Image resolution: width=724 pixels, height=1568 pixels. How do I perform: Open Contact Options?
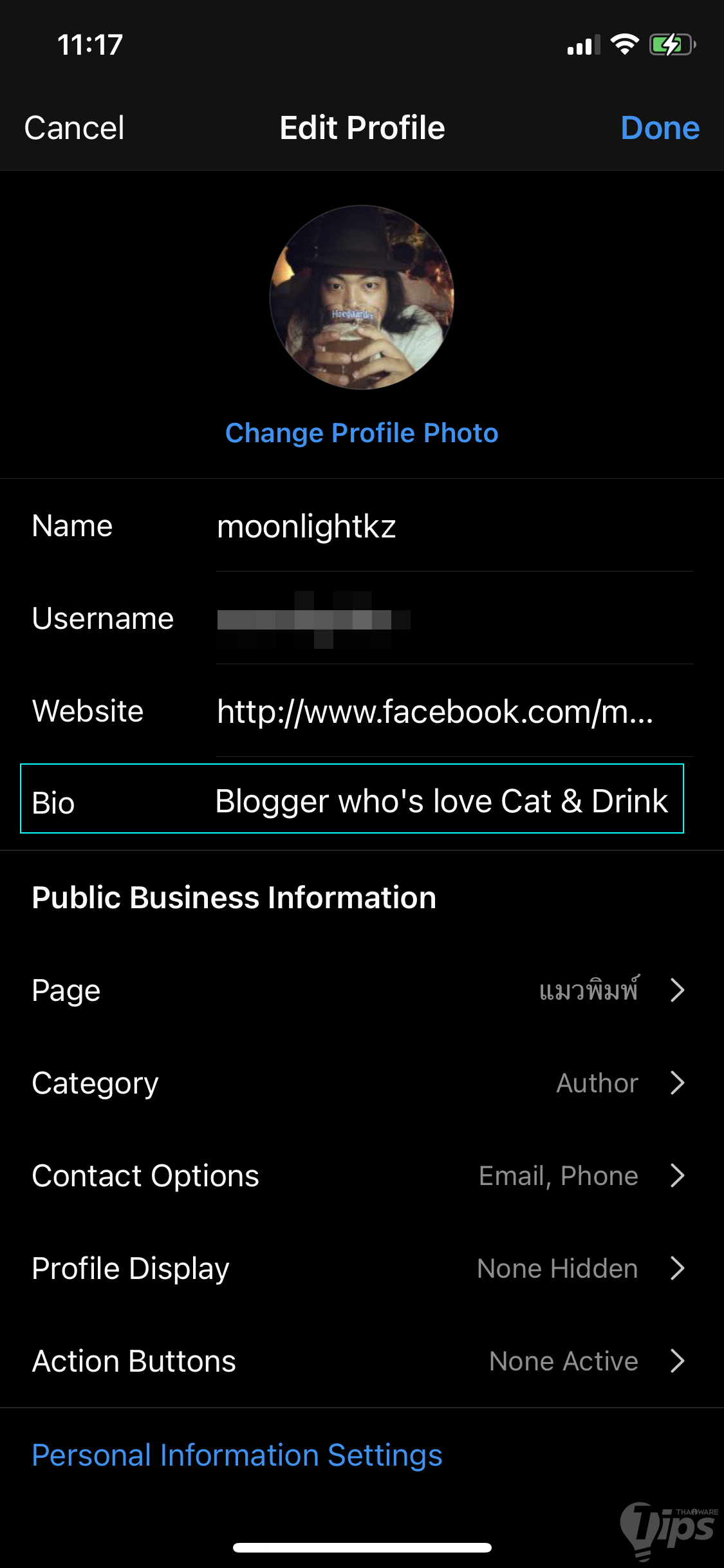tap(362, 1175)
